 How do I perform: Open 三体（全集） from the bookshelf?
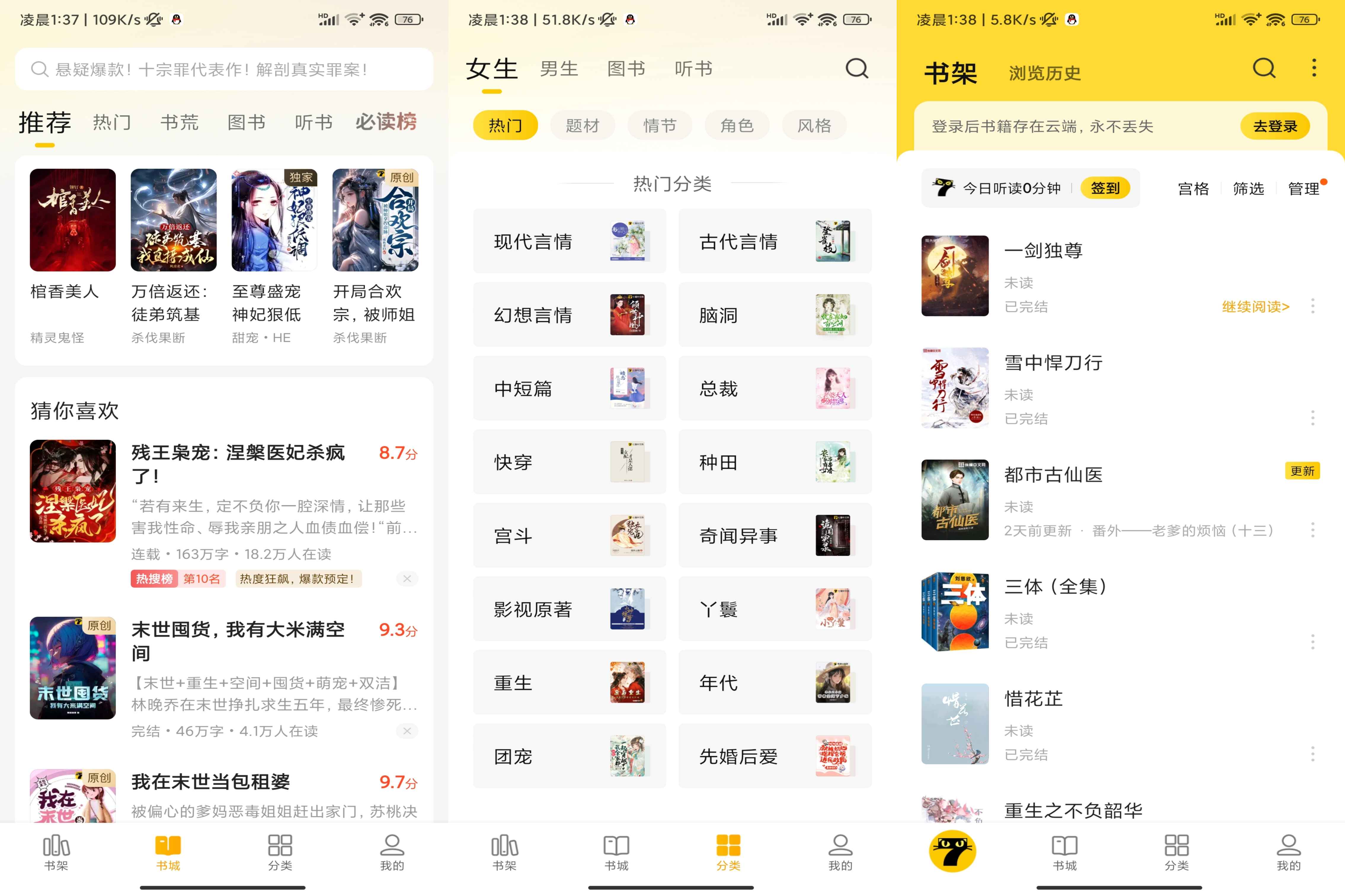coord(1055,587)
